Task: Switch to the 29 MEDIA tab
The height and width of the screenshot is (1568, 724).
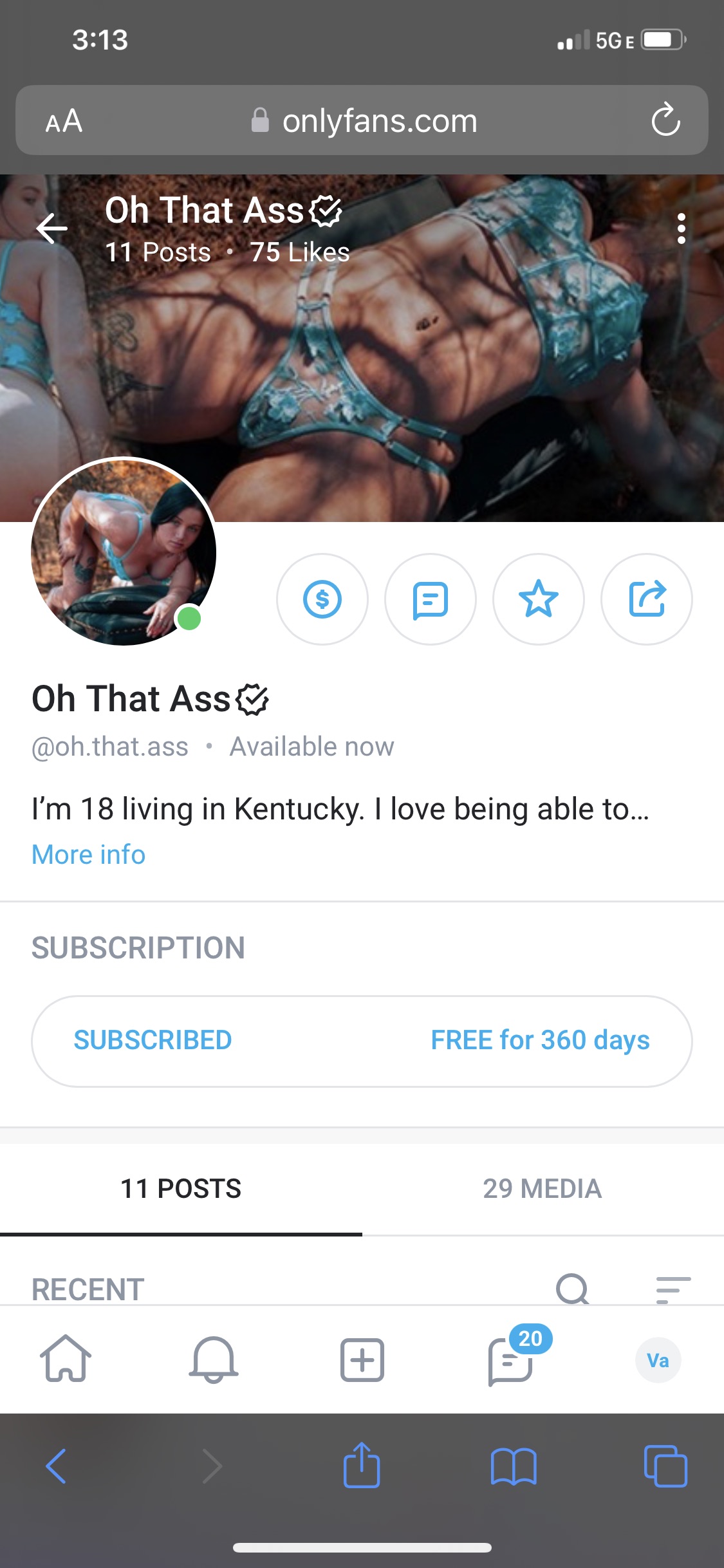Action: 542,1189
